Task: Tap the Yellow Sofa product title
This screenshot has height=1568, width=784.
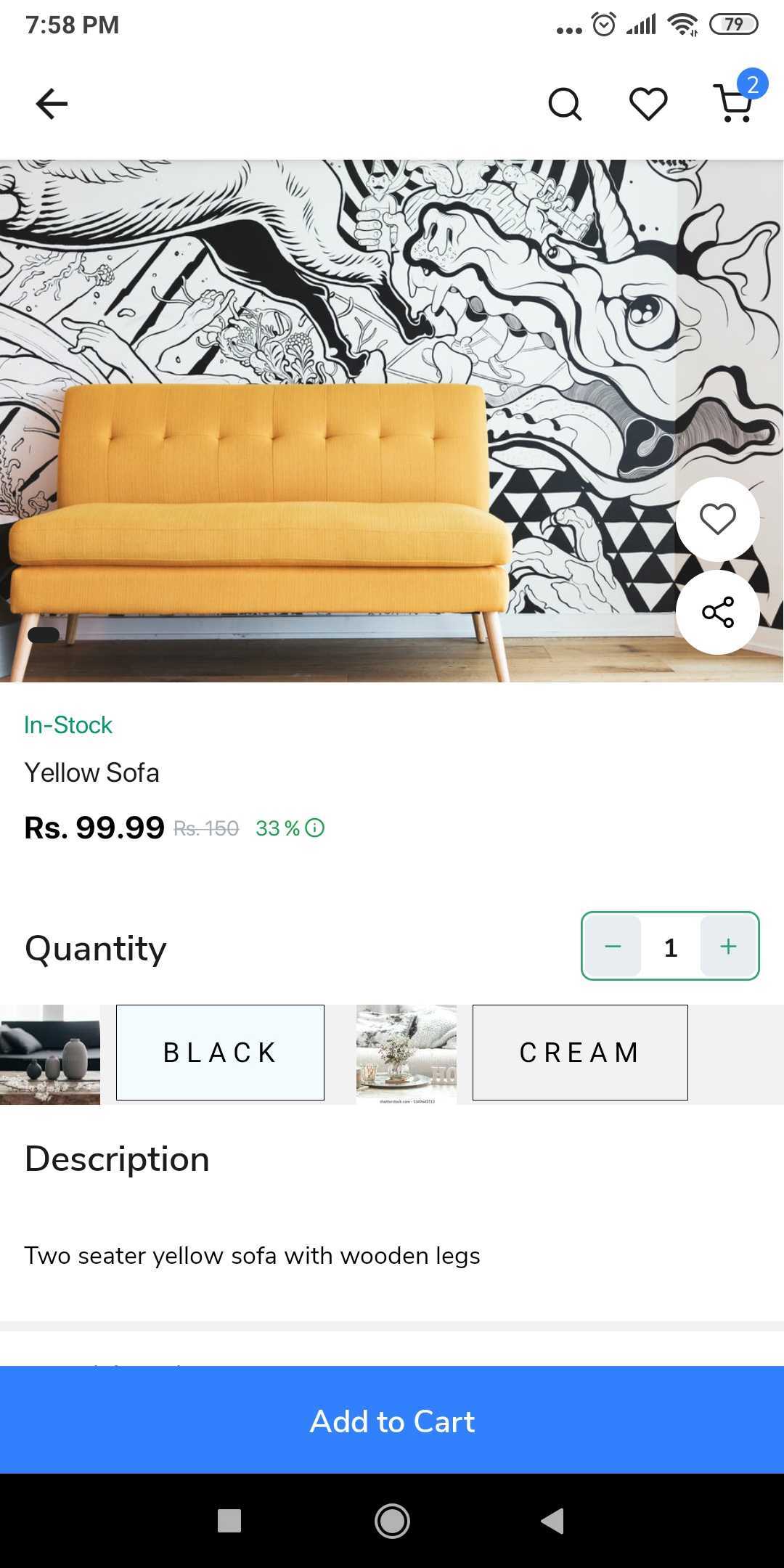Action: [x=91, y=772]
